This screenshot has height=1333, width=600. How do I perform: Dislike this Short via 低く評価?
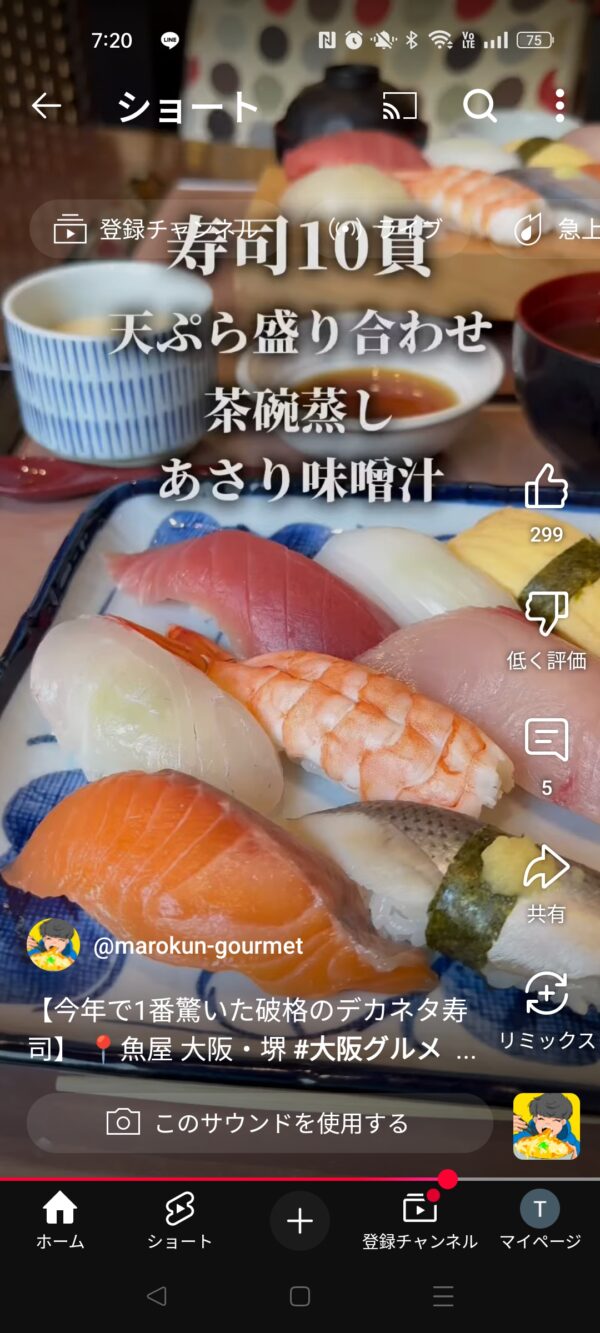[x=546, y=630]
